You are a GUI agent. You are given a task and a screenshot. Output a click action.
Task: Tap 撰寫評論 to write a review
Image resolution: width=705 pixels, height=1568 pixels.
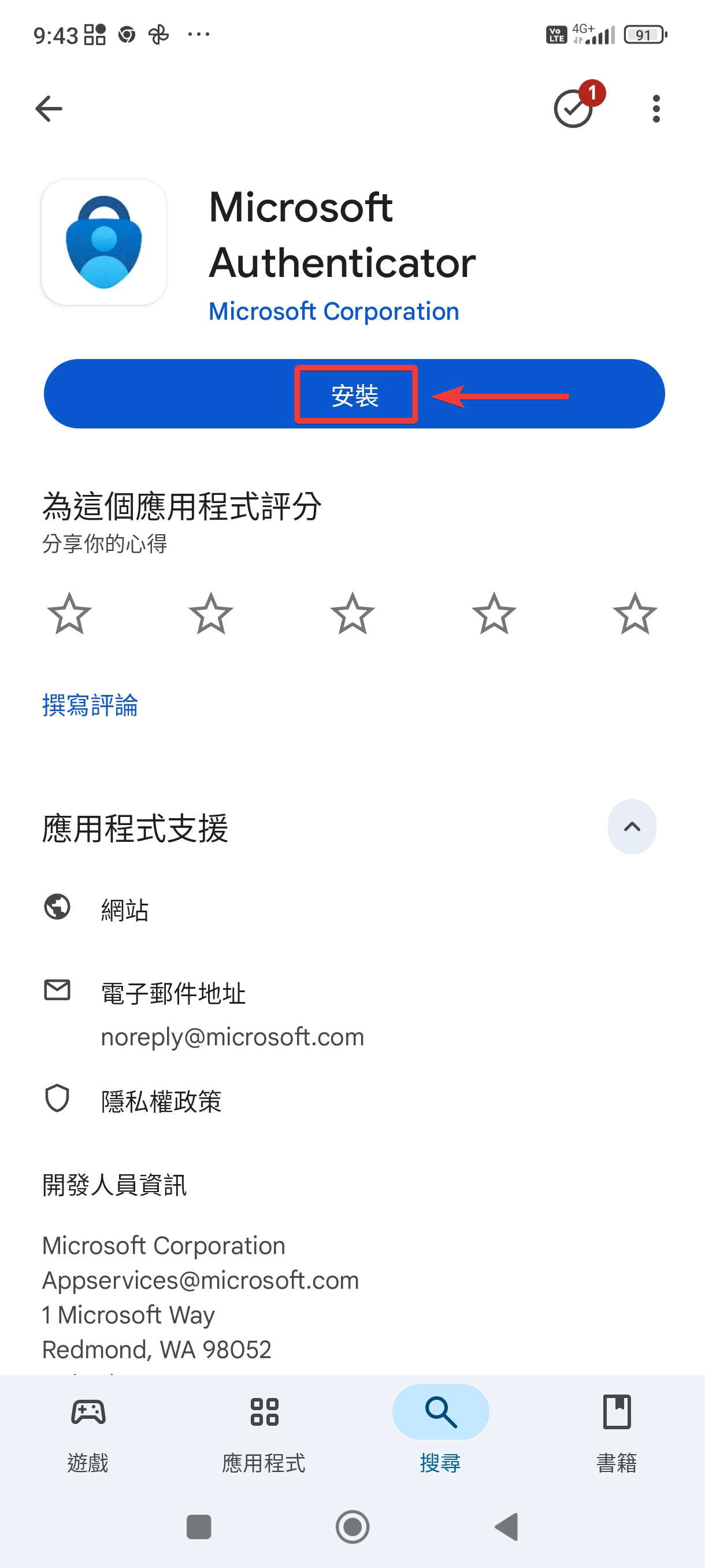(90, 705)
